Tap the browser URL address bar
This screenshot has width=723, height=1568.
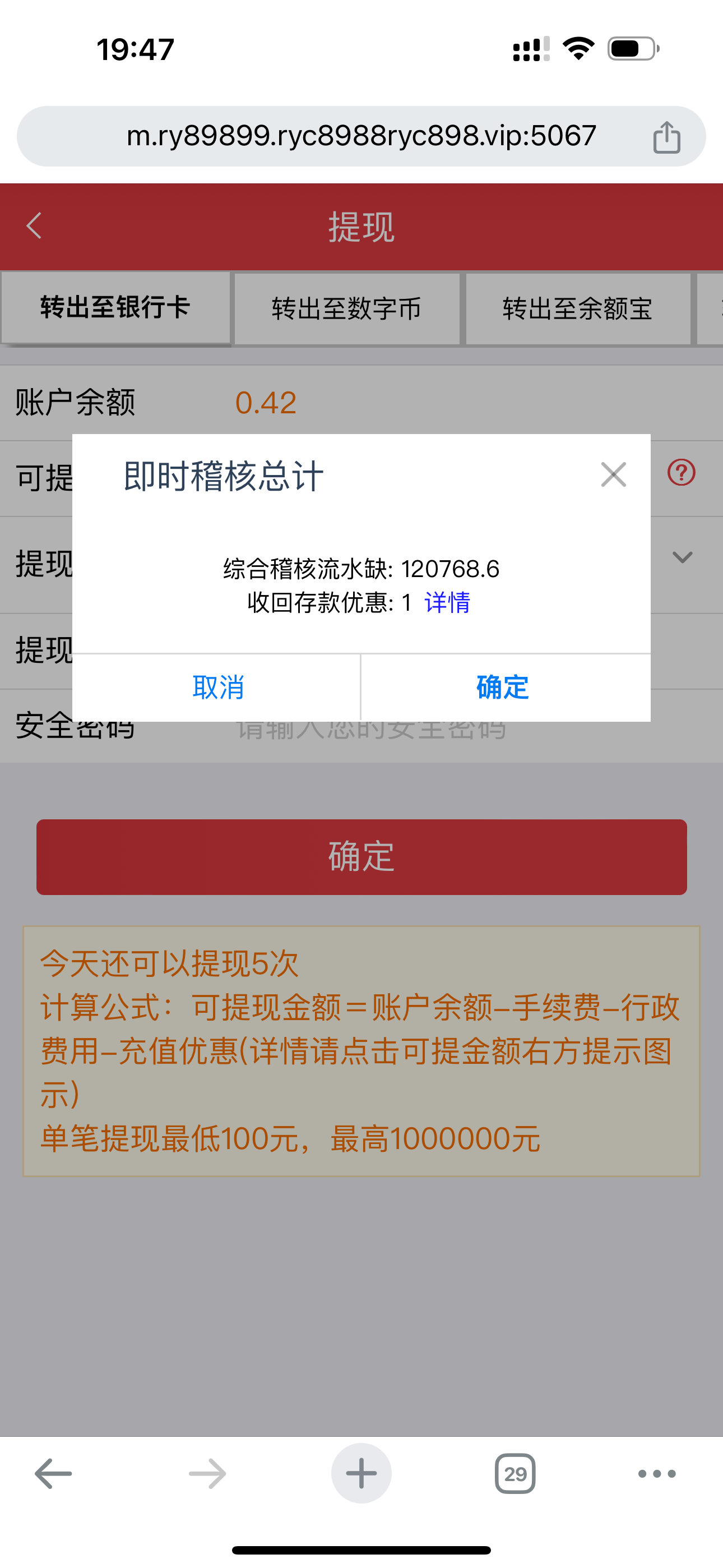coord(360,136)
